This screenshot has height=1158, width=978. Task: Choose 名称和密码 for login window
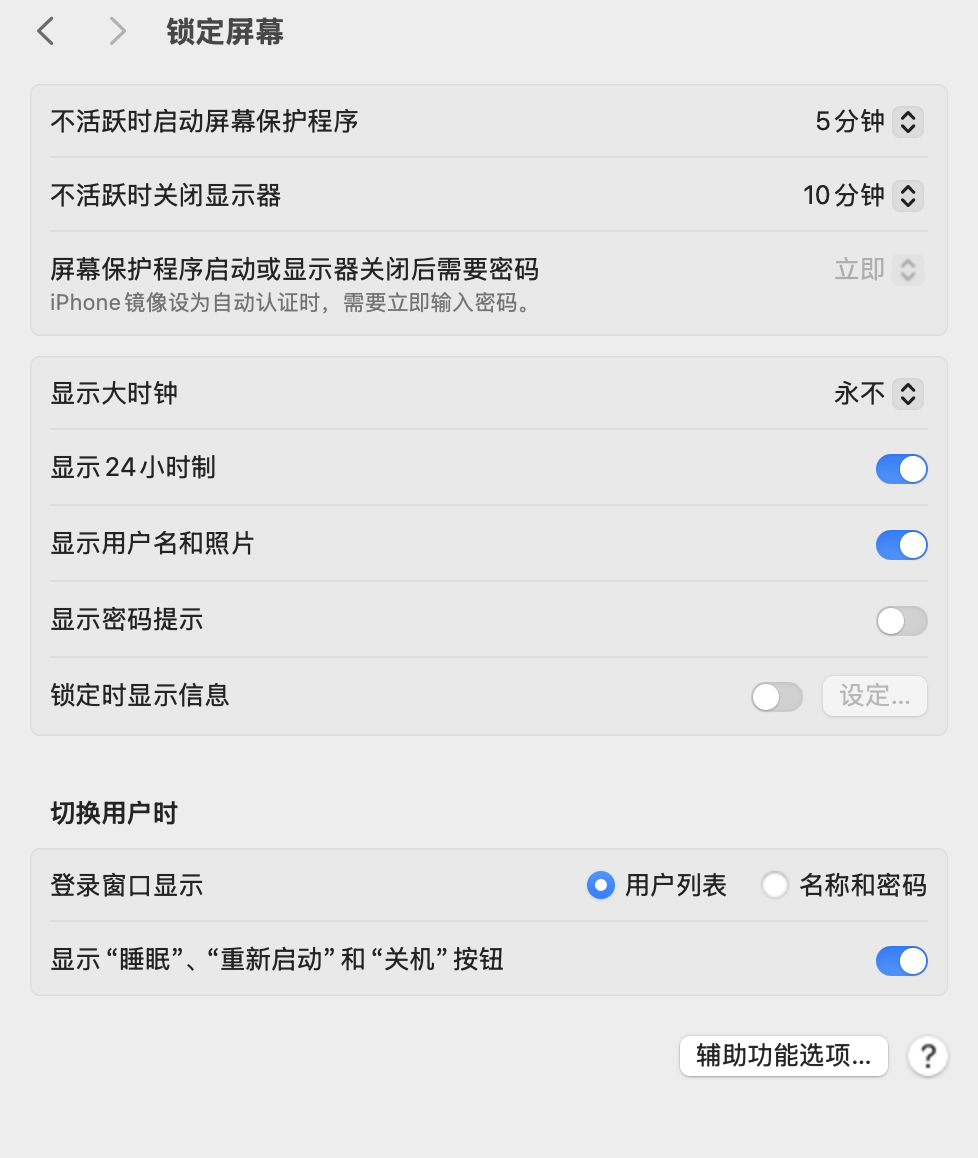tap(775, 885)
